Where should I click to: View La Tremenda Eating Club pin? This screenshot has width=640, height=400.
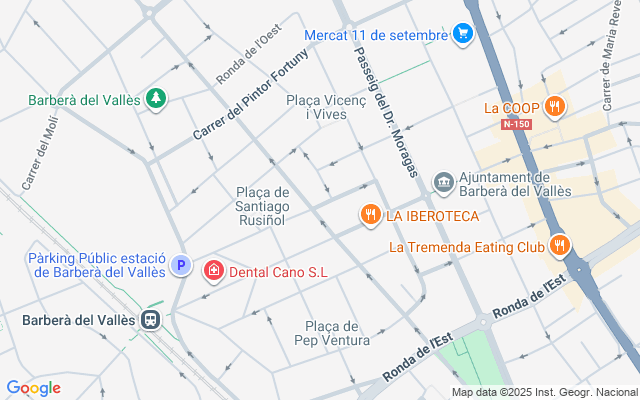(x=558, y=245)
